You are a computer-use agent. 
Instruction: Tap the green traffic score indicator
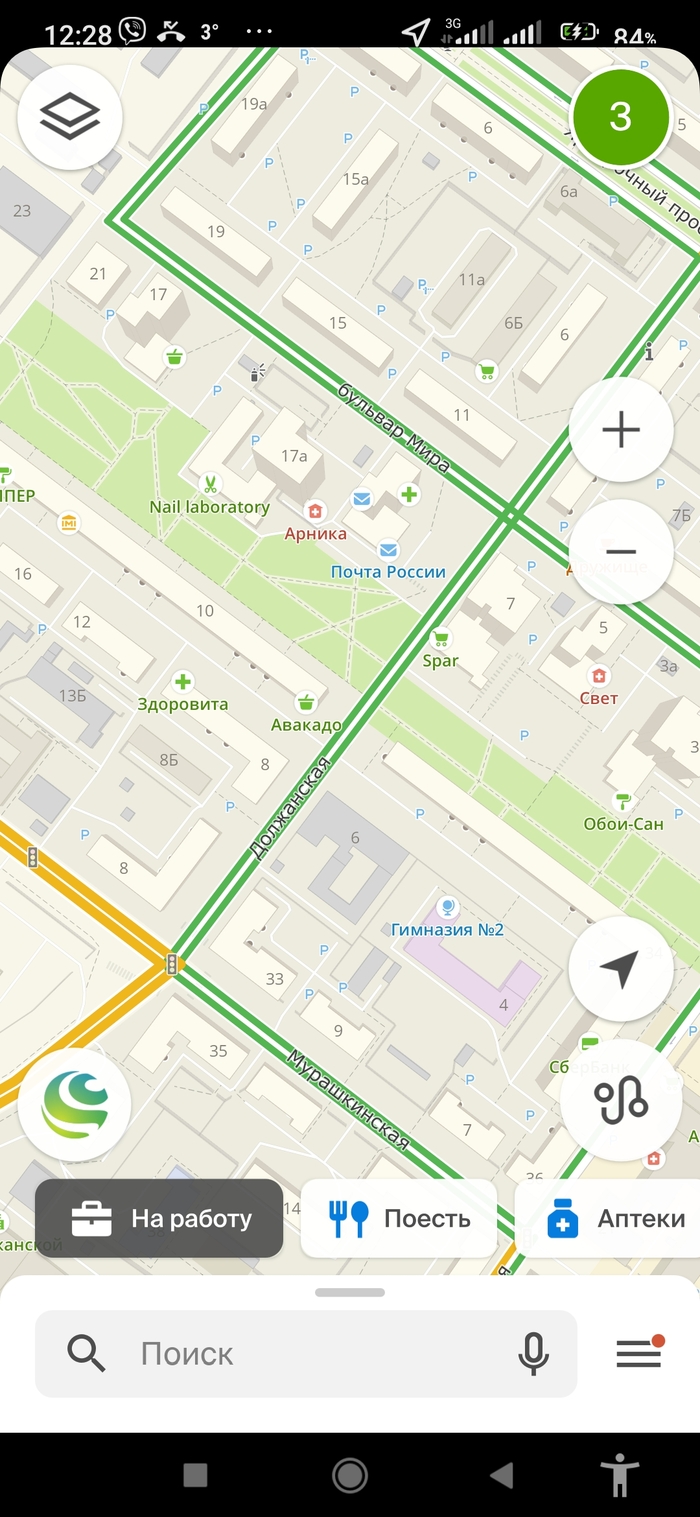tap(620, 117)
